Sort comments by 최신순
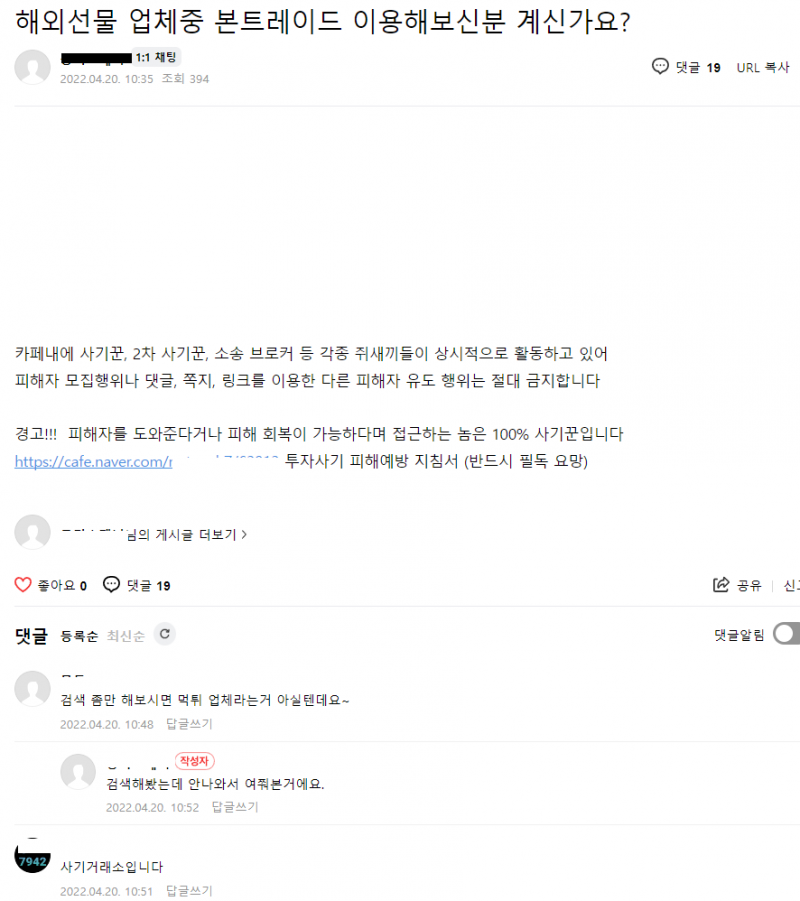 pos(125,635)
